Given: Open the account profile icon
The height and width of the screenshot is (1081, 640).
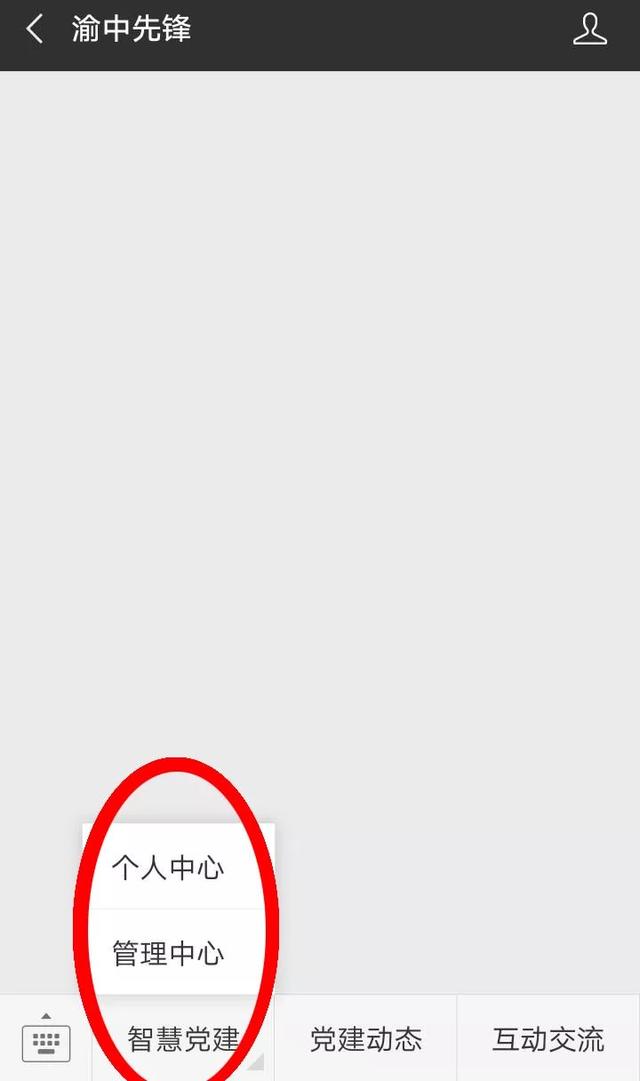Looking at the screenshot, I should pyautogui.click(x=589, y=29).
